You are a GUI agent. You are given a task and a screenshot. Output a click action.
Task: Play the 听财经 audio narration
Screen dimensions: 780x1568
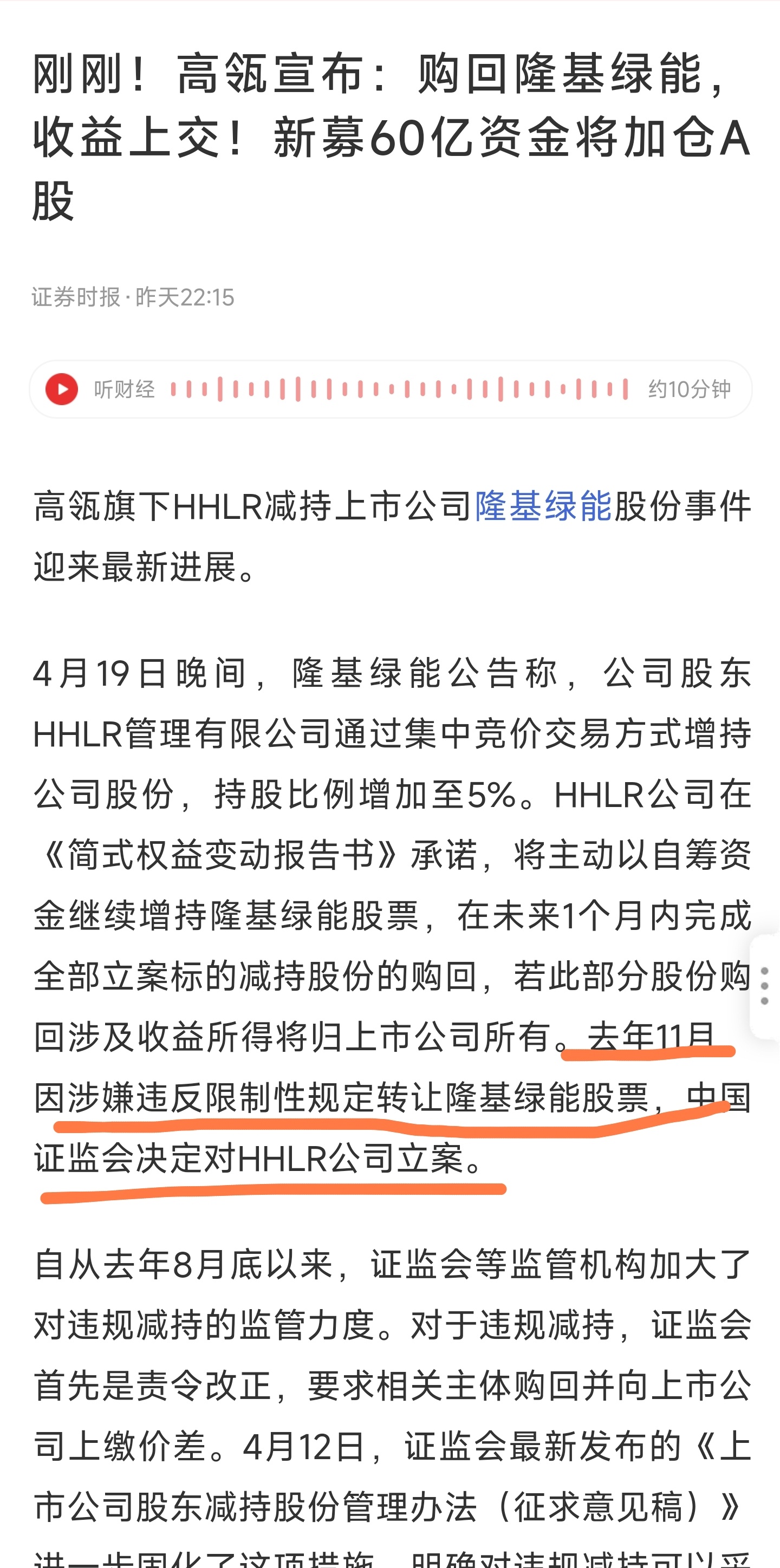62,389
